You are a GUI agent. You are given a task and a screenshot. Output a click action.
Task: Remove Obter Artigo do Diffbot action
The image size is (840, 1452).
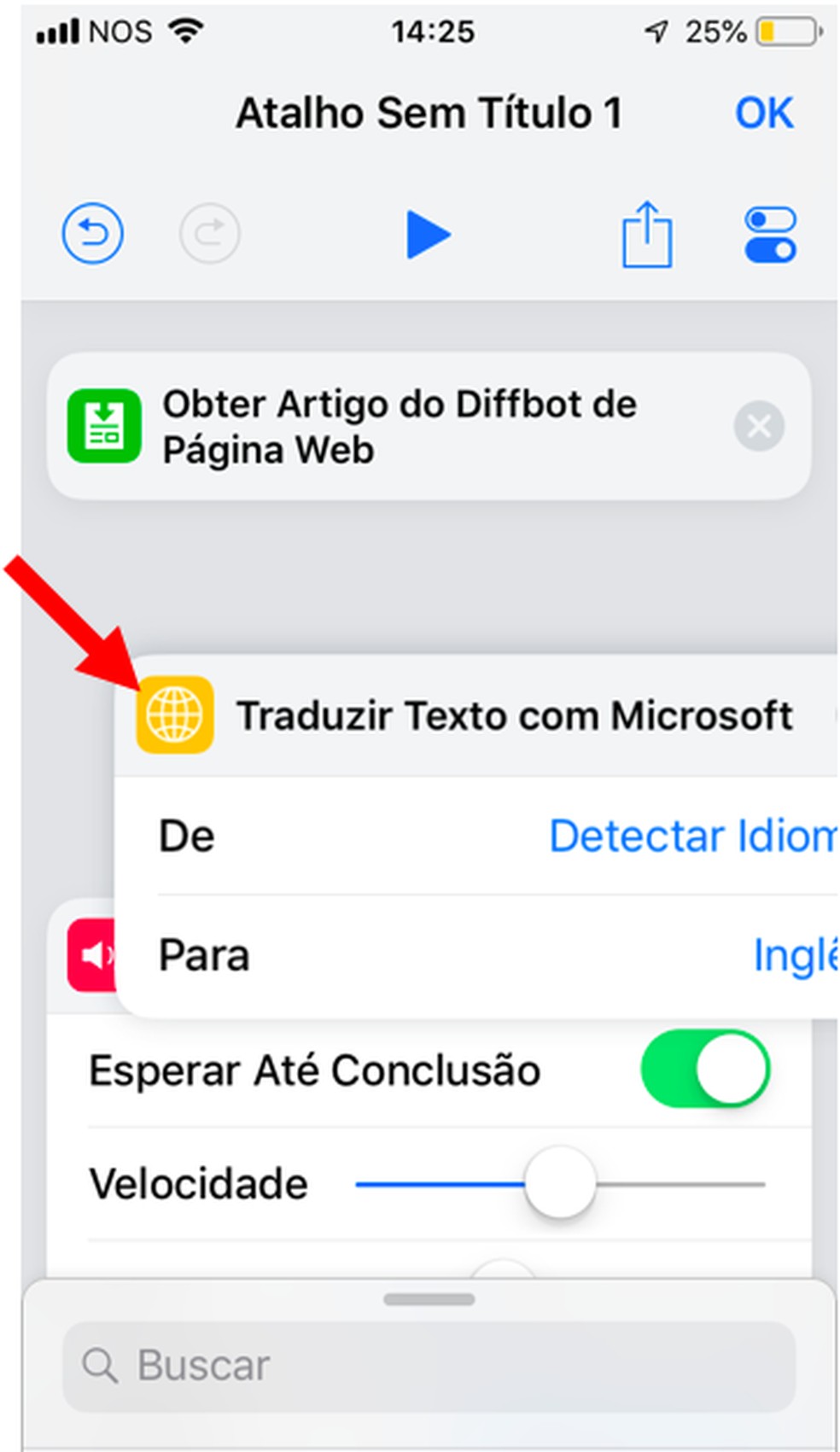click(758, 426)
